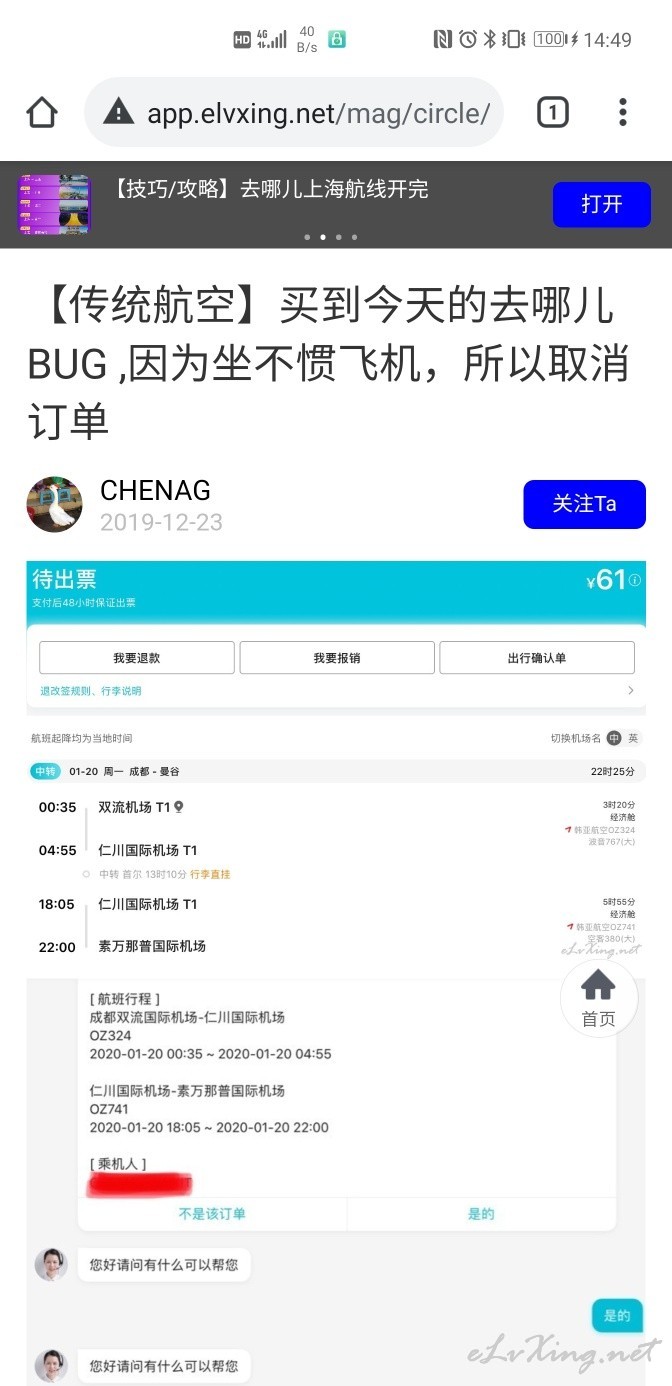Go to 首页 via the floating home button
This screenshot has width=672, height=1386.
[x=599, y=998]
